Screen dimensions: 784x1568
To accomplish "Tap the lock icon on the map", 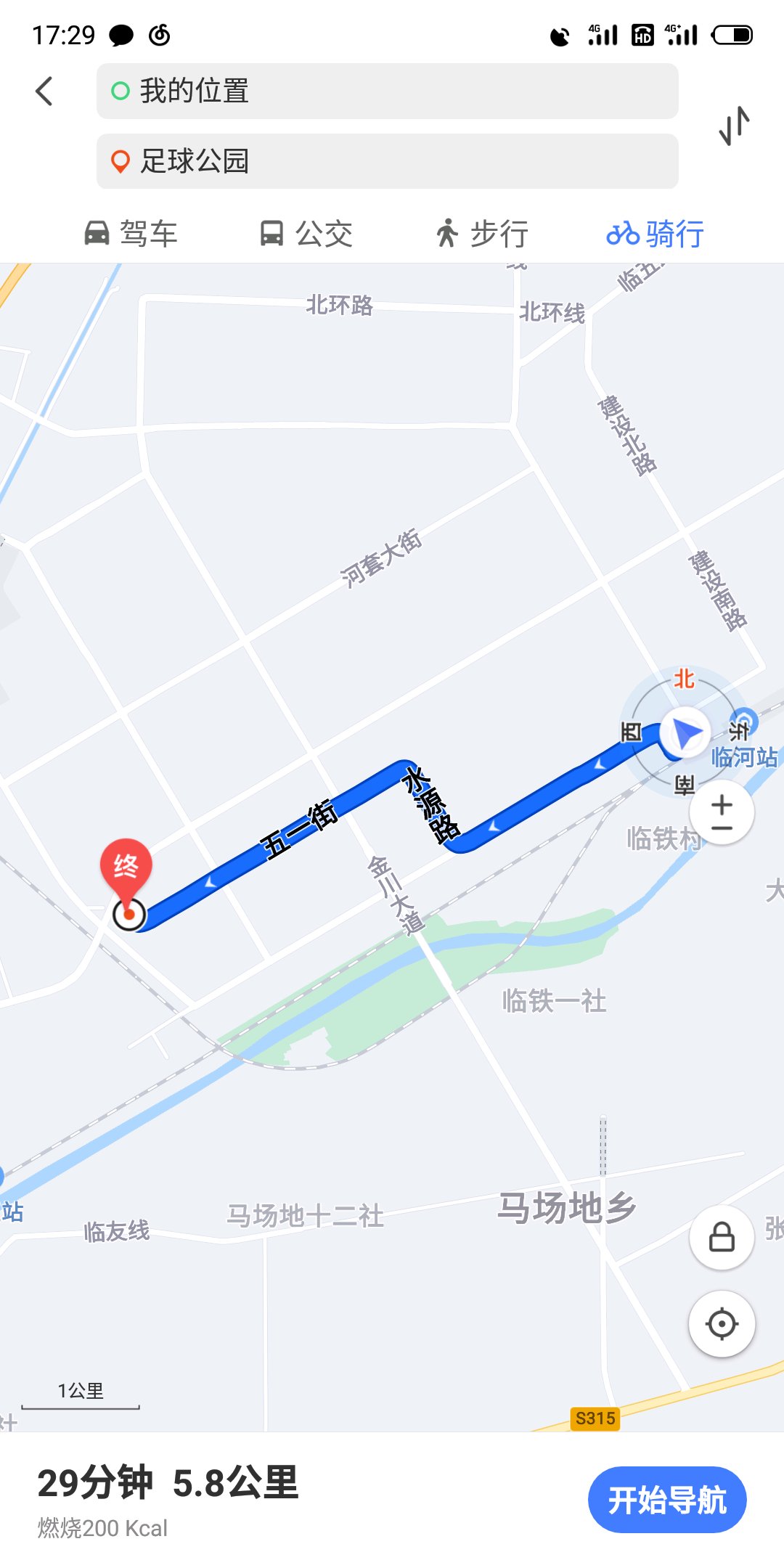I will click(x=722, y=1237).
